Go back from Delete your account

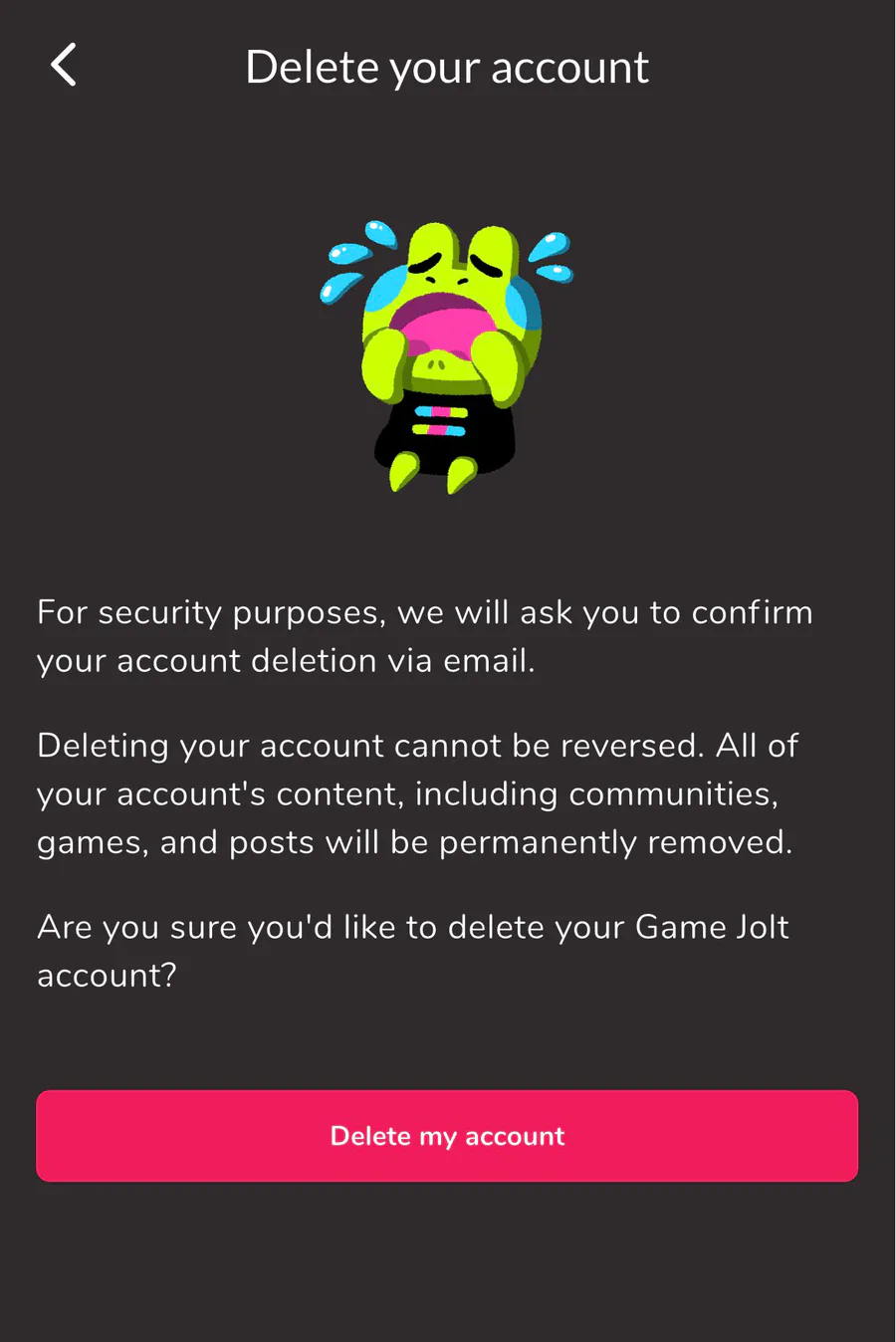coord(64,66)
